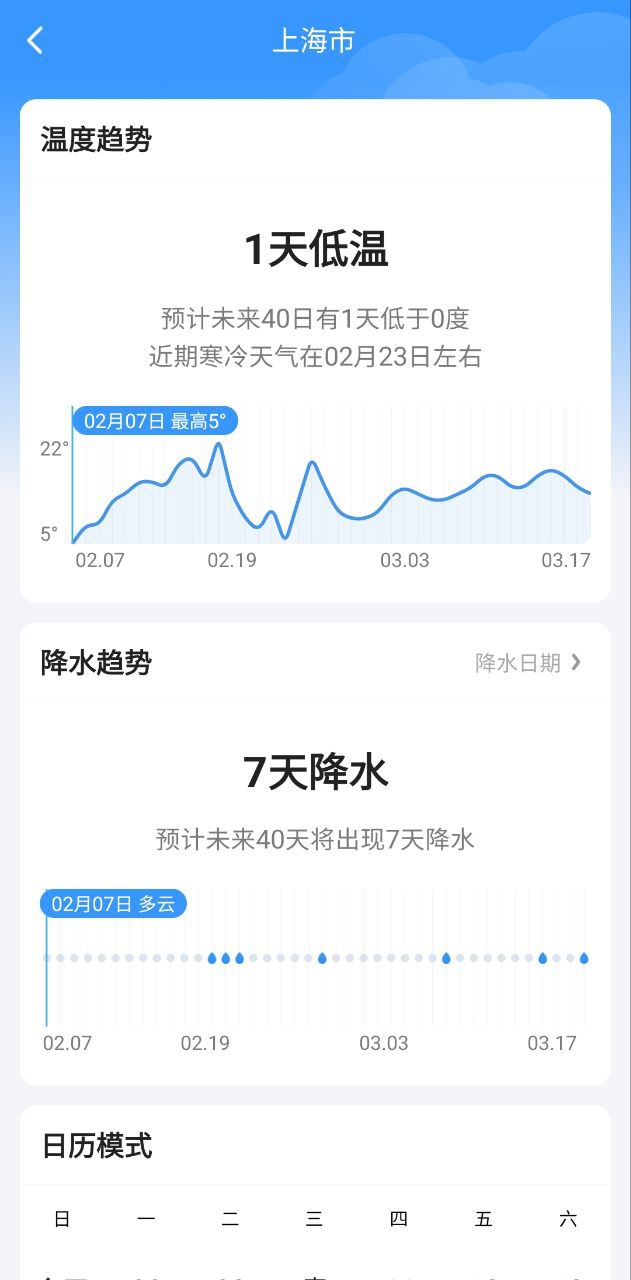Go back using the top-left arrow
Image resolution: width=631 pixels, height=1280 pixels.
pyautogui.click(x=35, y=41)
